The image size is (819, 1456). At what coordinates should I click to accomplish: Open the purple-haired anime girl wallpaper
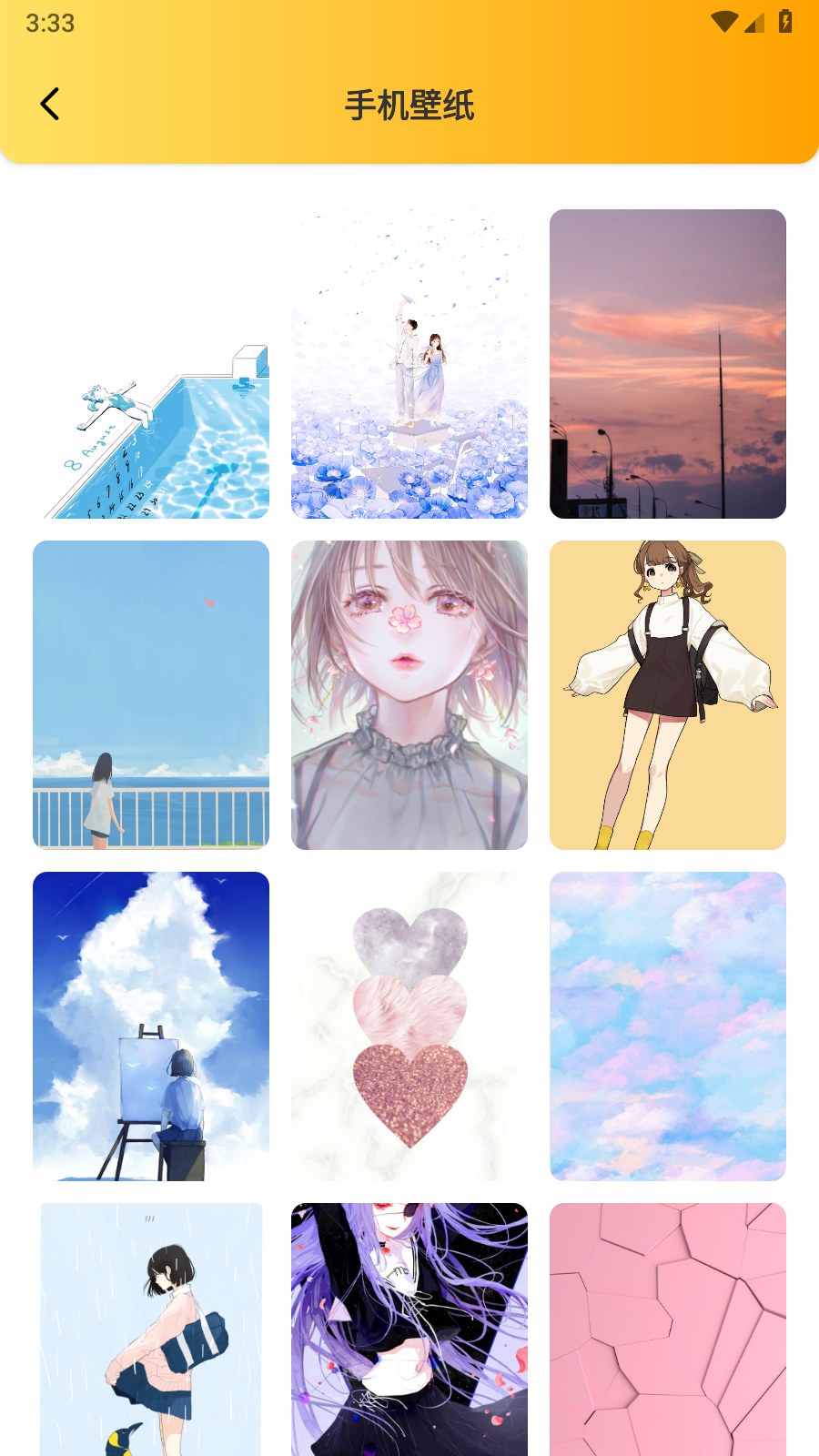(x=409, y=1329)
